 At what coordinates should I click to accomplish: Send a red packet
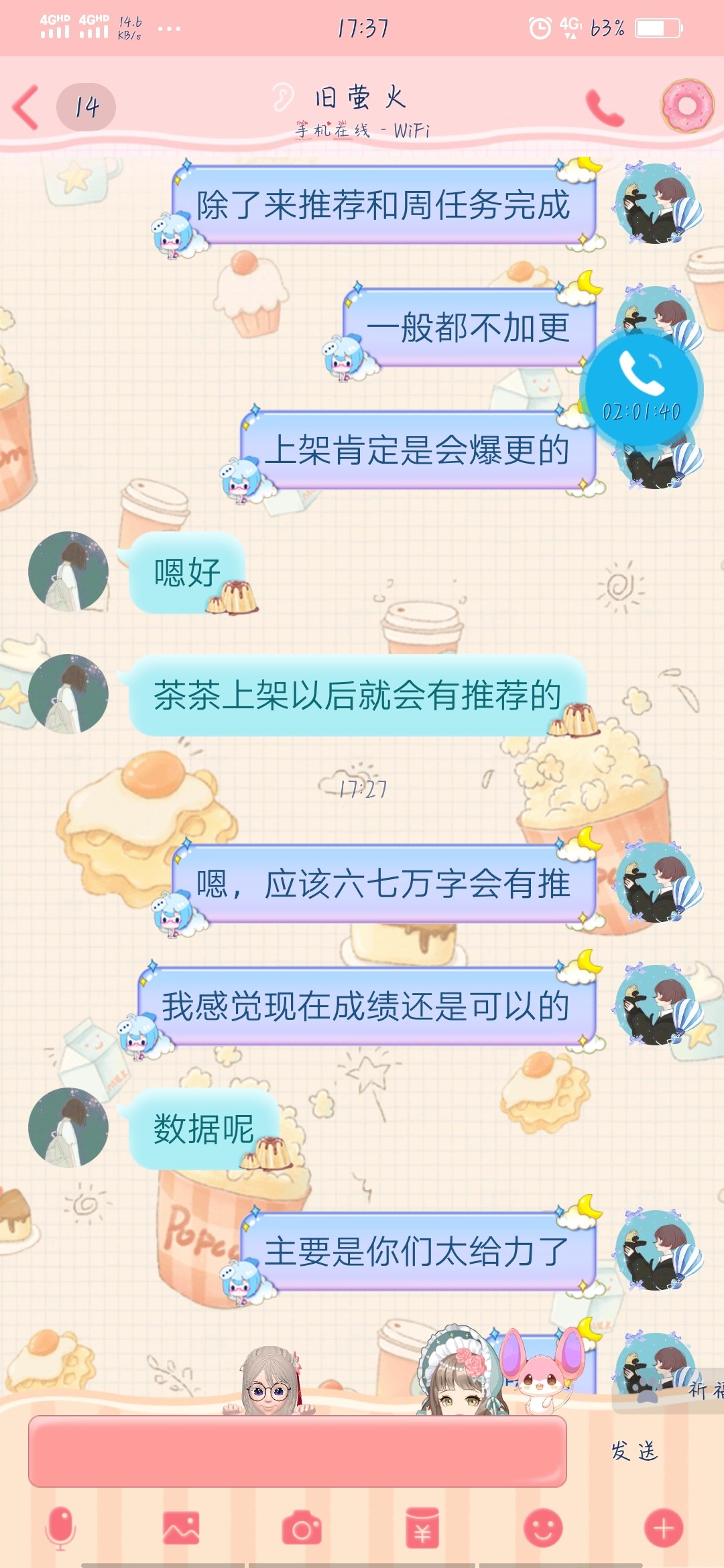click(422, 1528)
